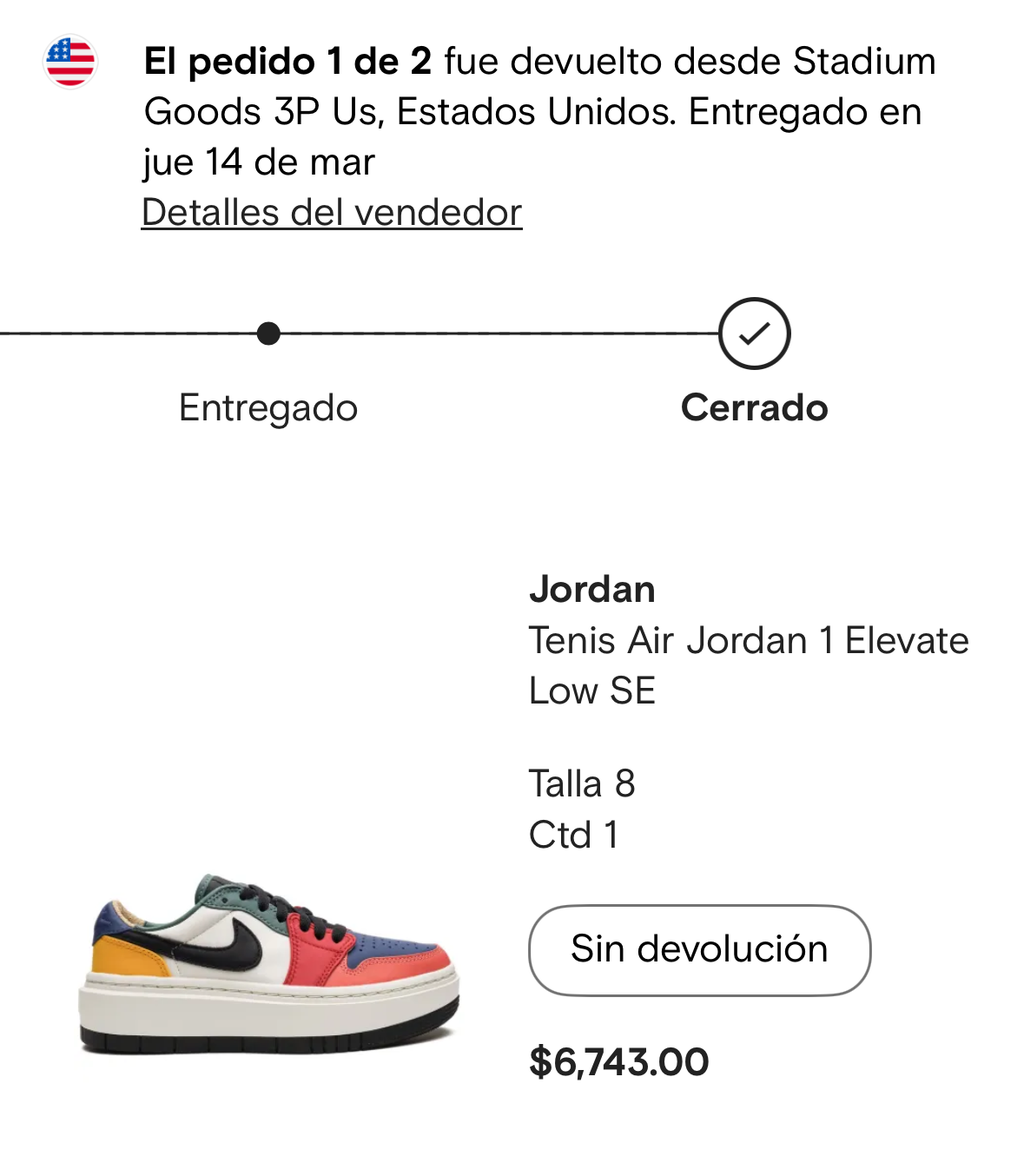Image resolution: width=1024 pixels, height=1176 pixels.
Task: Click the Sin devolución button
Action: click(699, 948)
